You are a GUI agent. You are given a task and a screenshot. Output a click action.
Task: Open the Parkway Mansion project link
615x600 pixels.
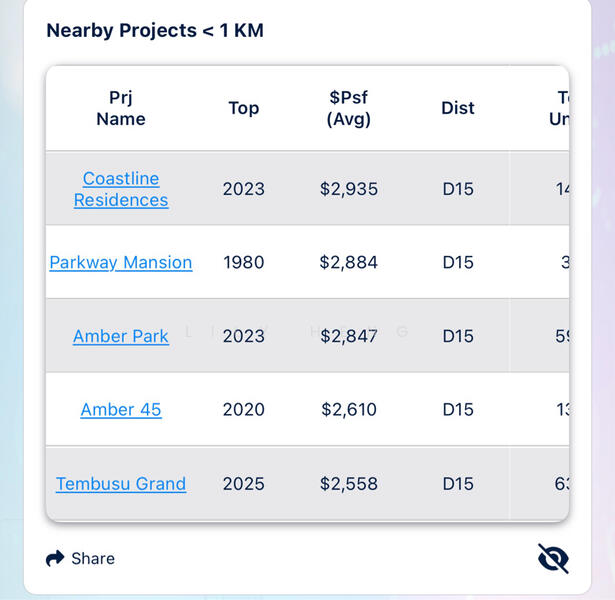(121, 262)
